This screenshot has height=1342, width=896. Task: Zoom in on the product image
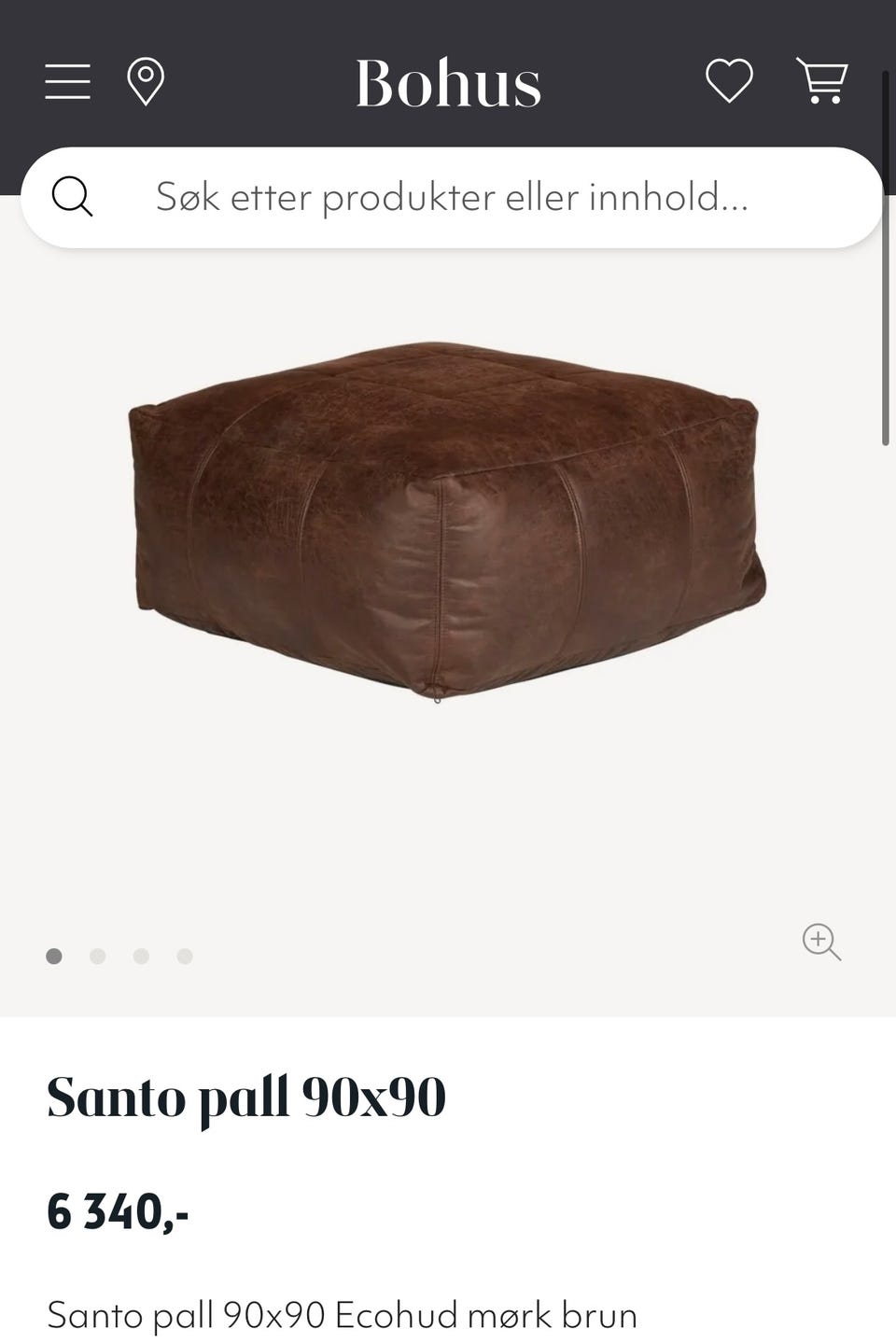click(x=821, y=941)
